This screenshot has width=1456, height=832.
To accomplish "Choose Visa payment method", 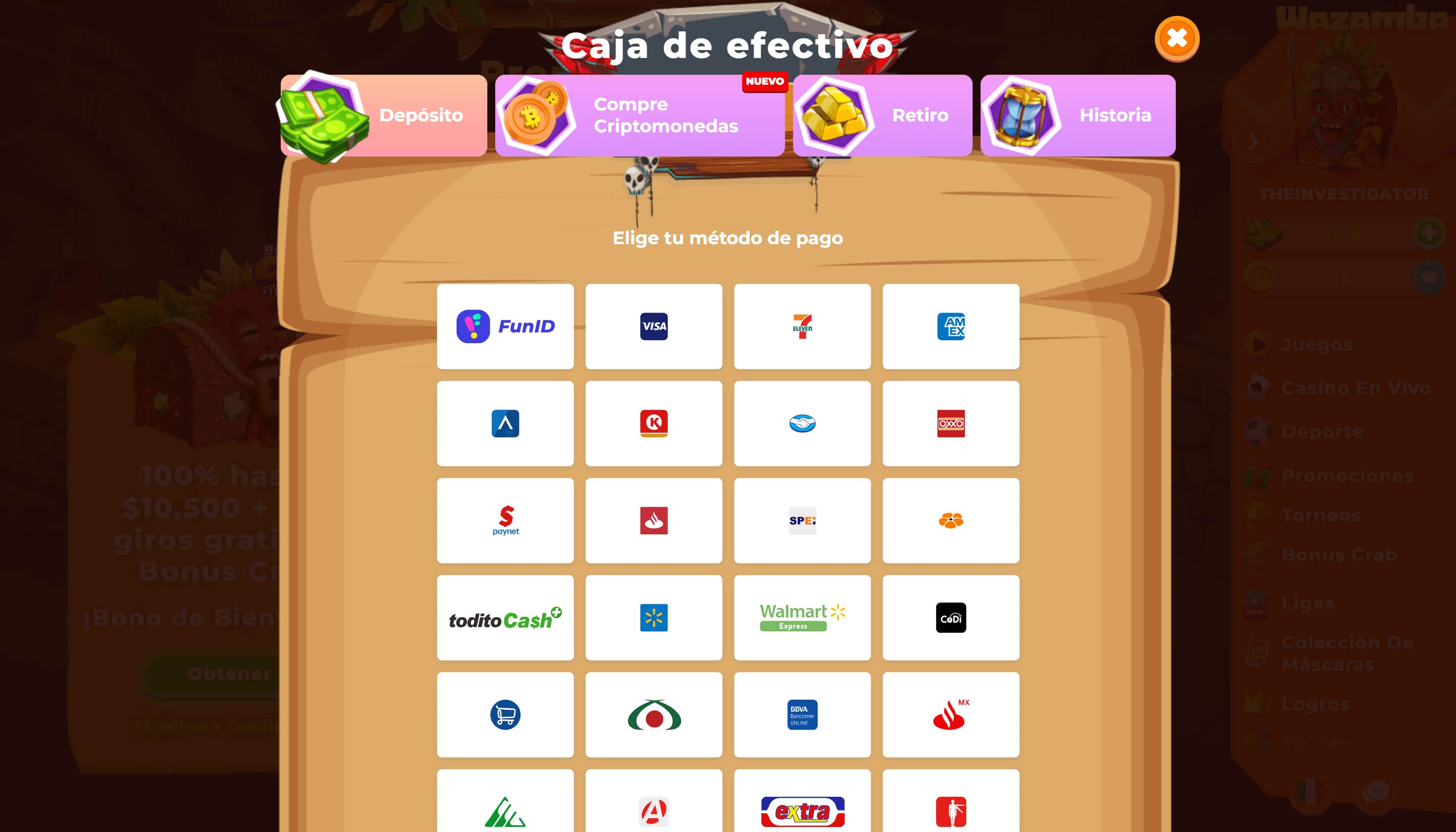I will click(654, 326).
